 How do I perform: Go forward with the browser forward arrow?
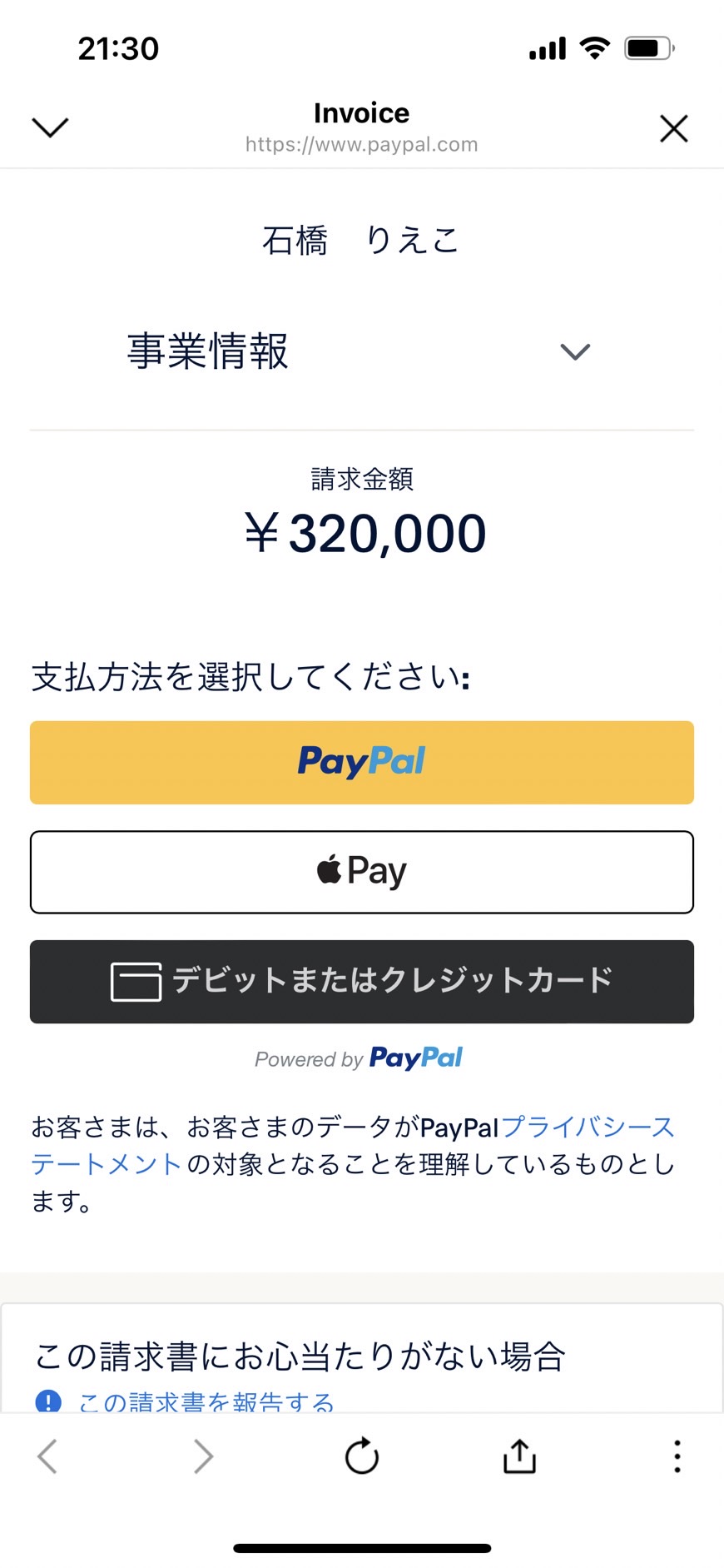204,1456
